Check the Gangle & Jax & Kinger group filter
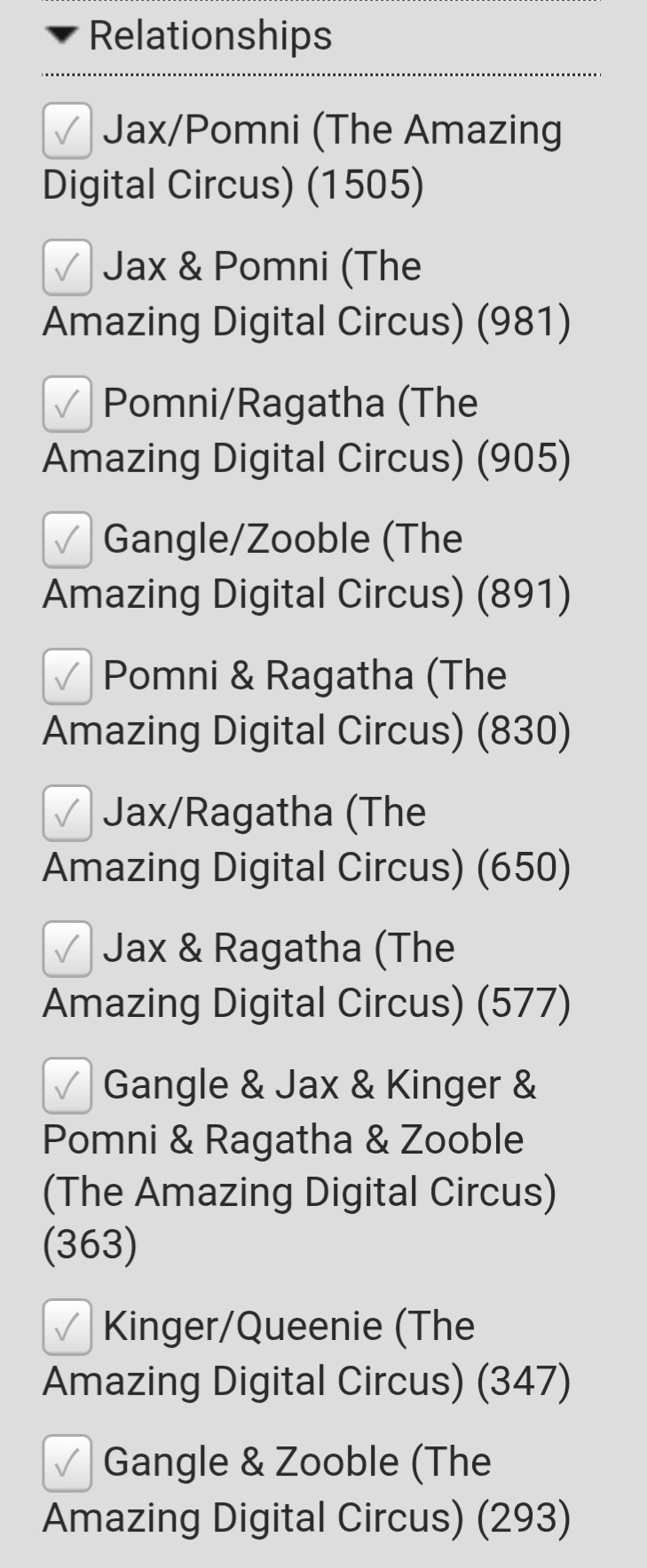647x1568 pixels. 67,1085
